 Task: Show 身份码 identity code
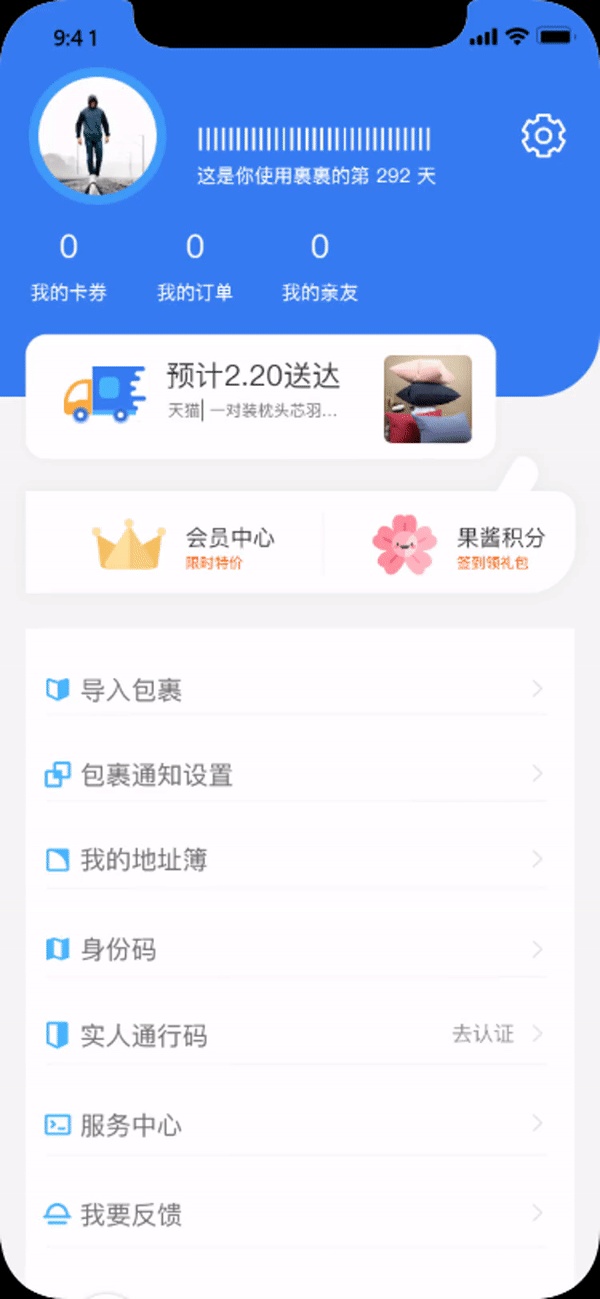coord(295,949)
